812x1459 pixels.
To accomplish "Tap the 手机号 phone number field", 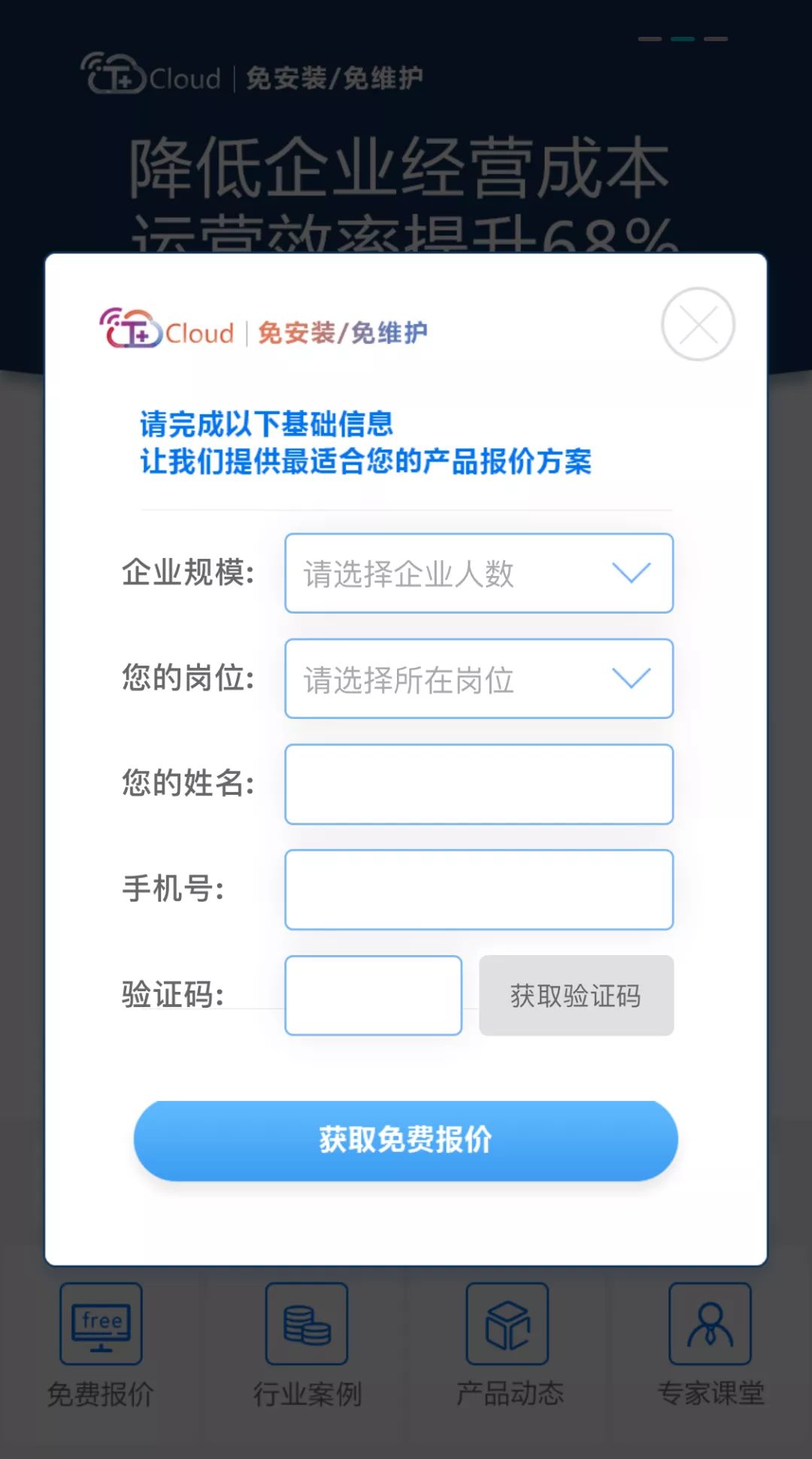I will [478, 889].
